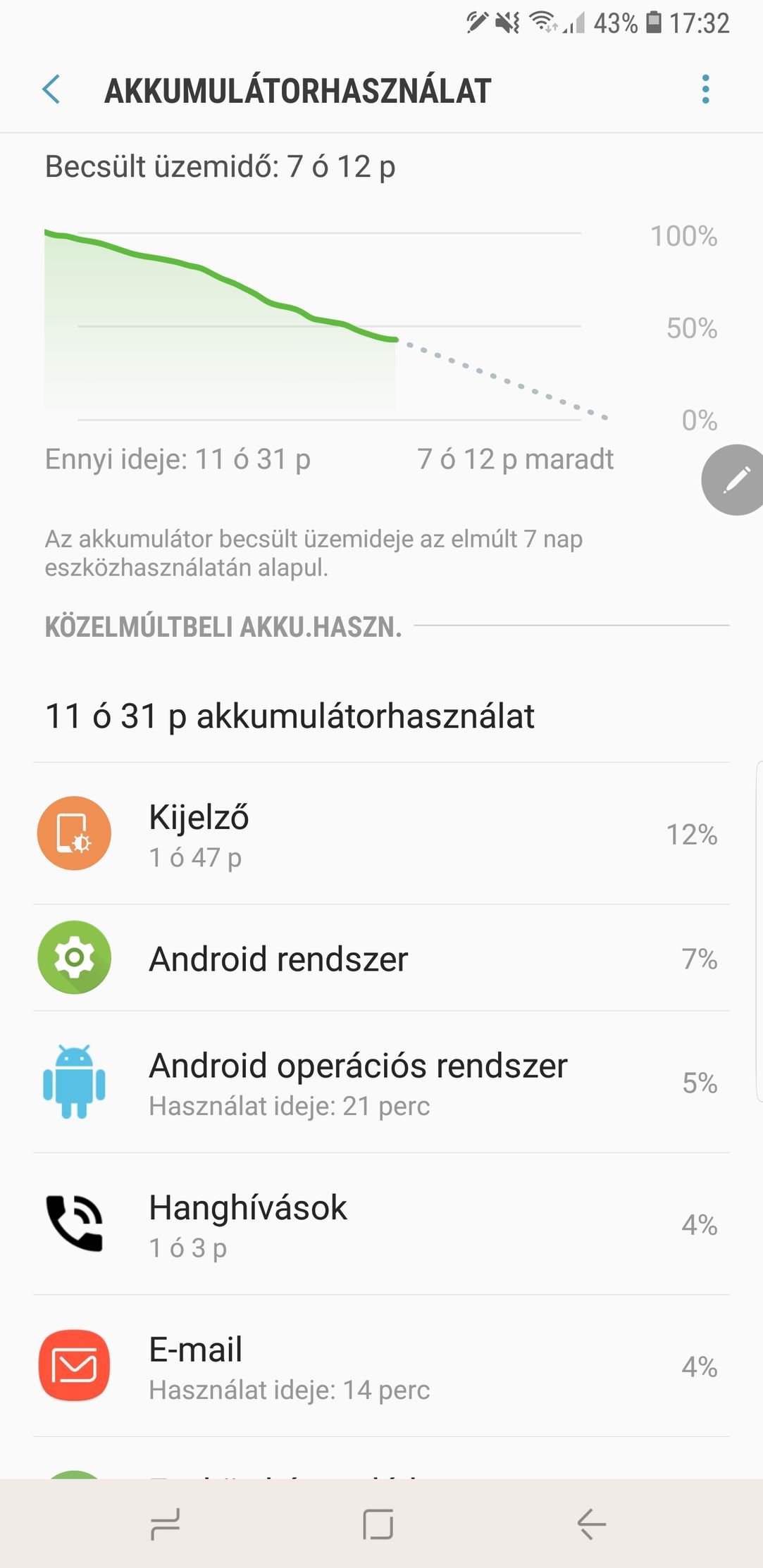Open the three-dot overflow menu
This screenshot has height=1568, width=763.
click(705, 90)
